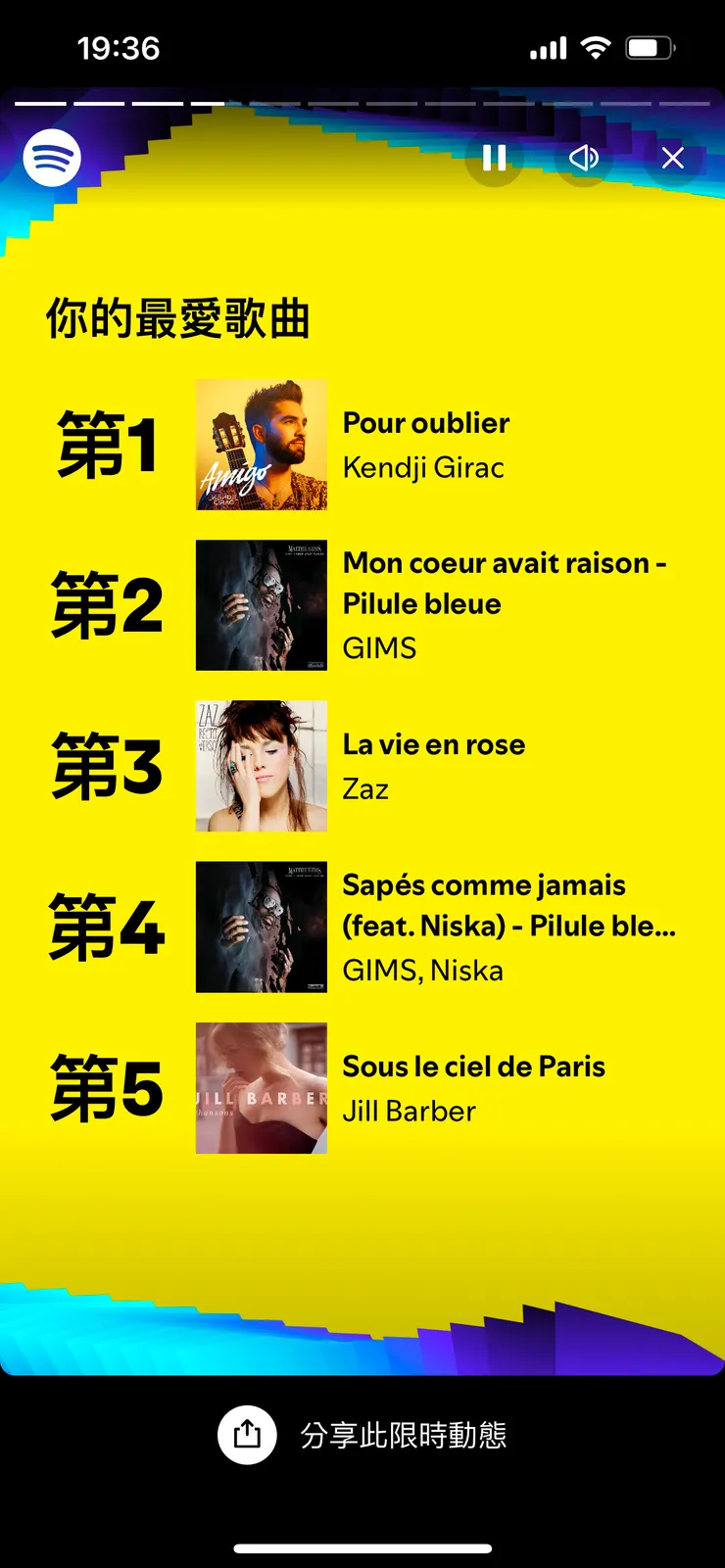
Task: Close the Wrapped story
Action: point(672,158)
